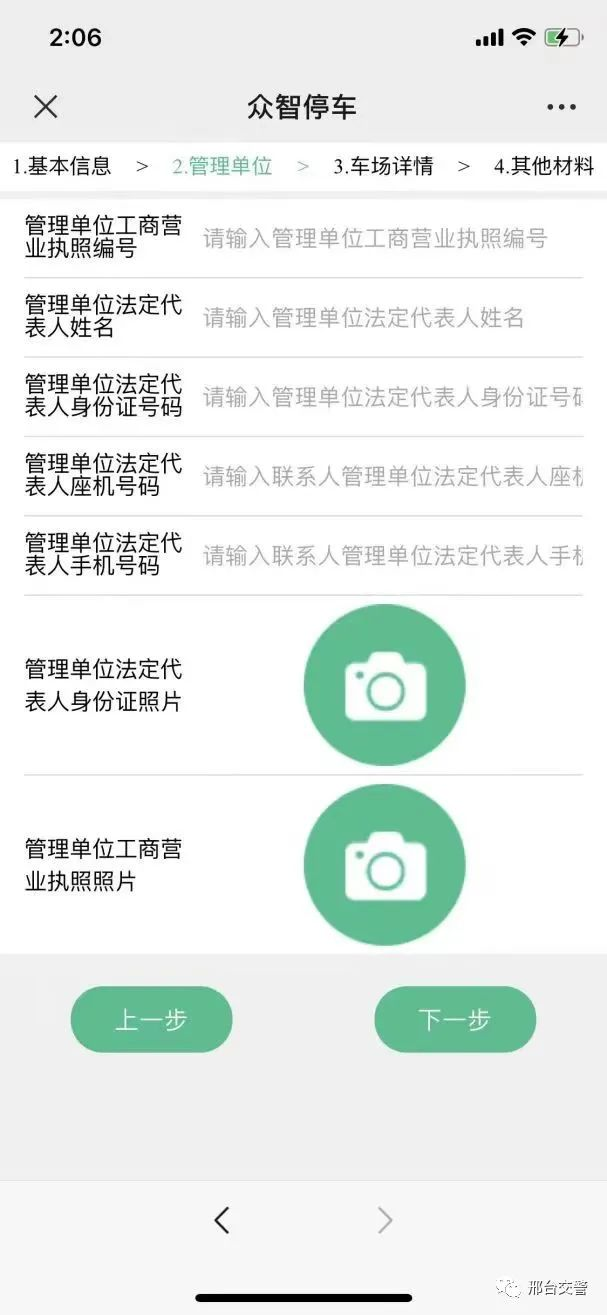
Task: Enter 管理单位工商营业执照编号 field
Action: coord(390,239)
